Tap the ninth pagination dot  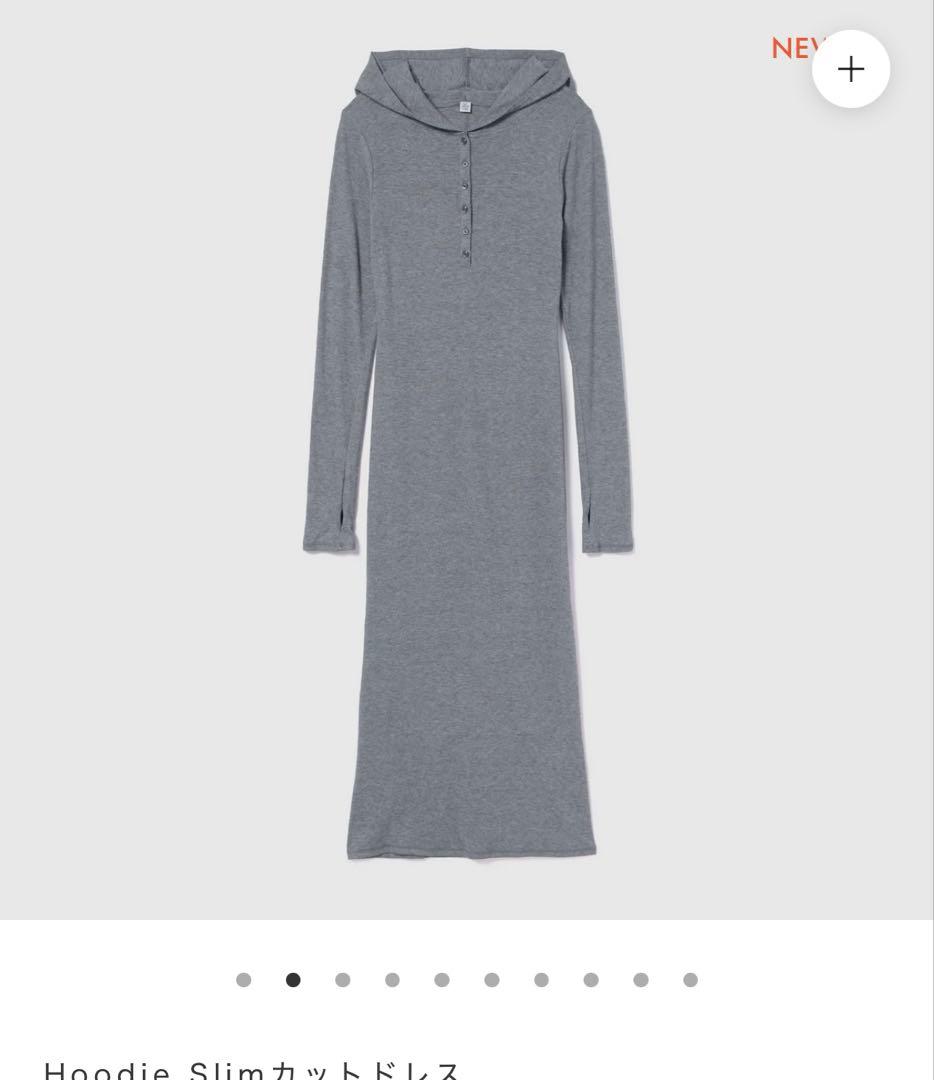point(640,980)
